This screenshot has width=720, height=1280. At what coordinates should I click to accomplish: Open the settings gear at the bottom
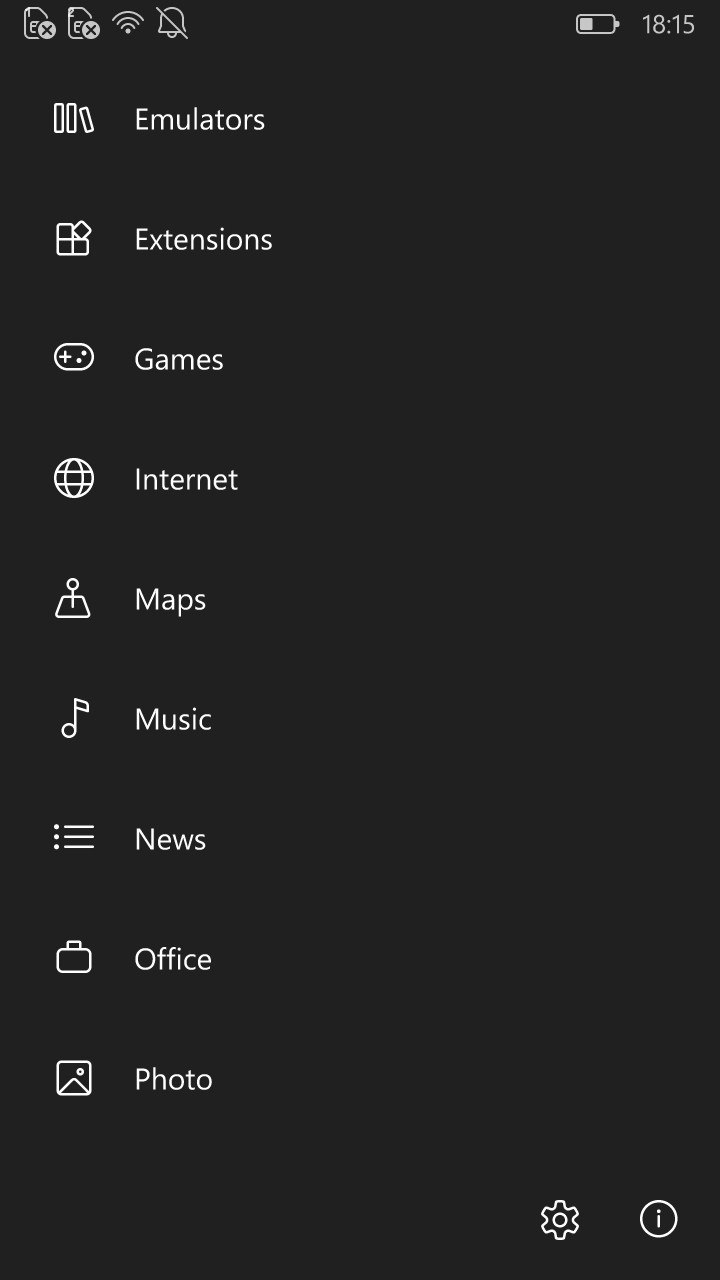[560, 1219]
